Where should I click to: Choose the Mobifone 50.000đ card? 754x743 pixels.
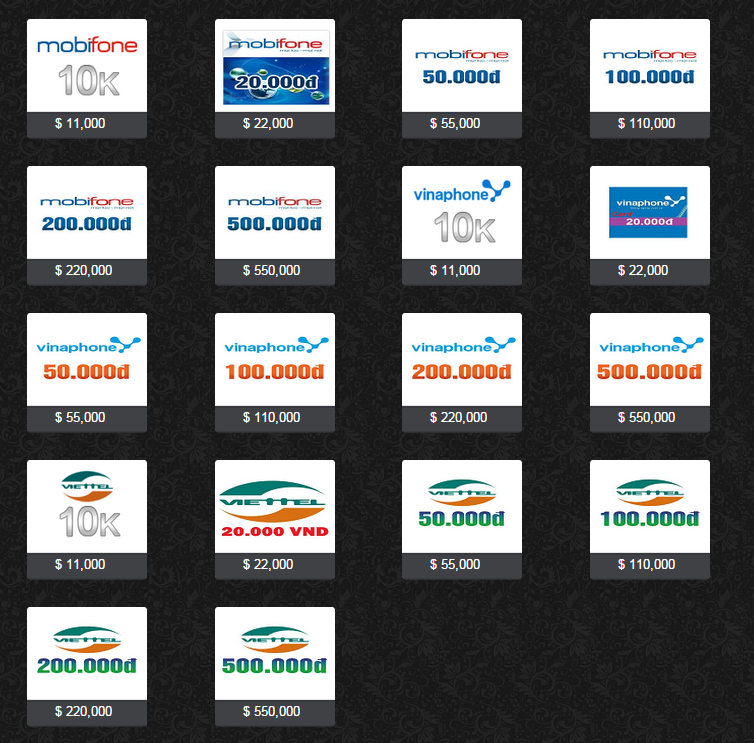(x=462, y=66)
